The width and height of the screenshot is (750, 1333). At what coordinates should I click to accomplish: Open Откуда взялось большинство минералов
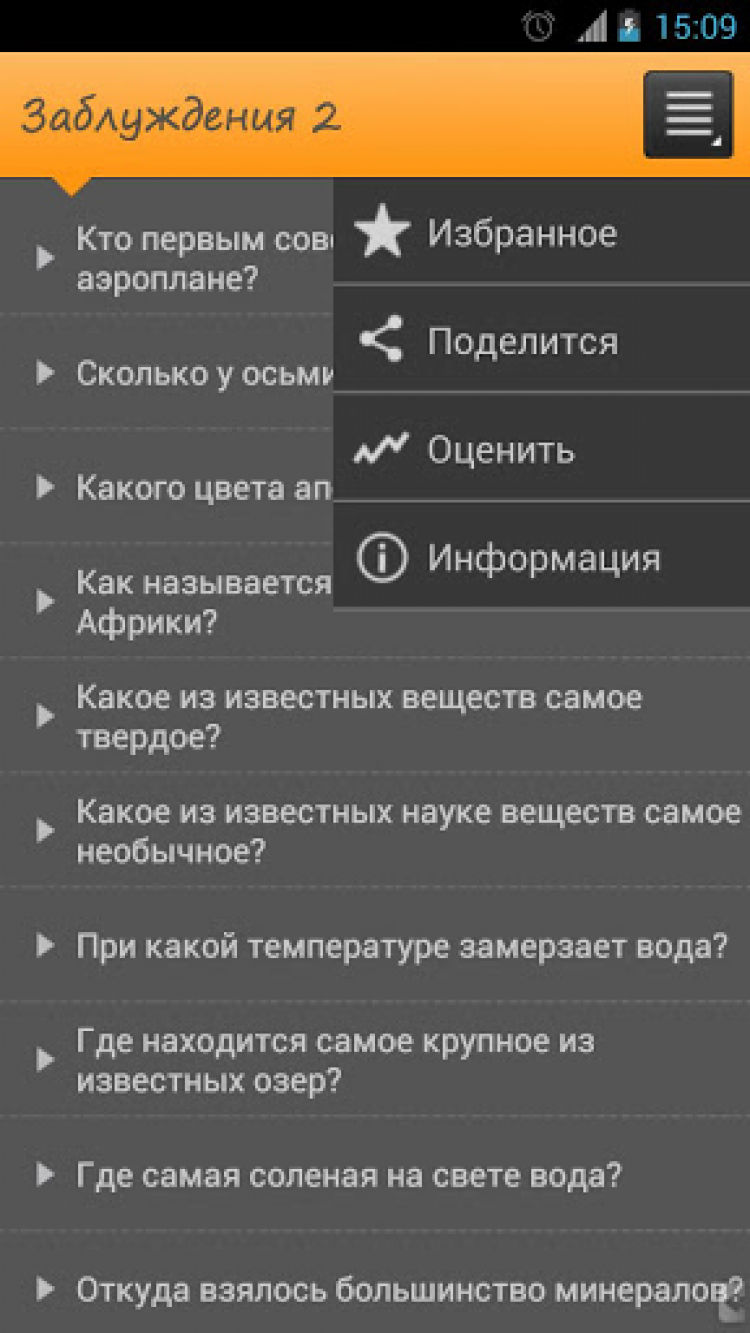[400, 1289]
